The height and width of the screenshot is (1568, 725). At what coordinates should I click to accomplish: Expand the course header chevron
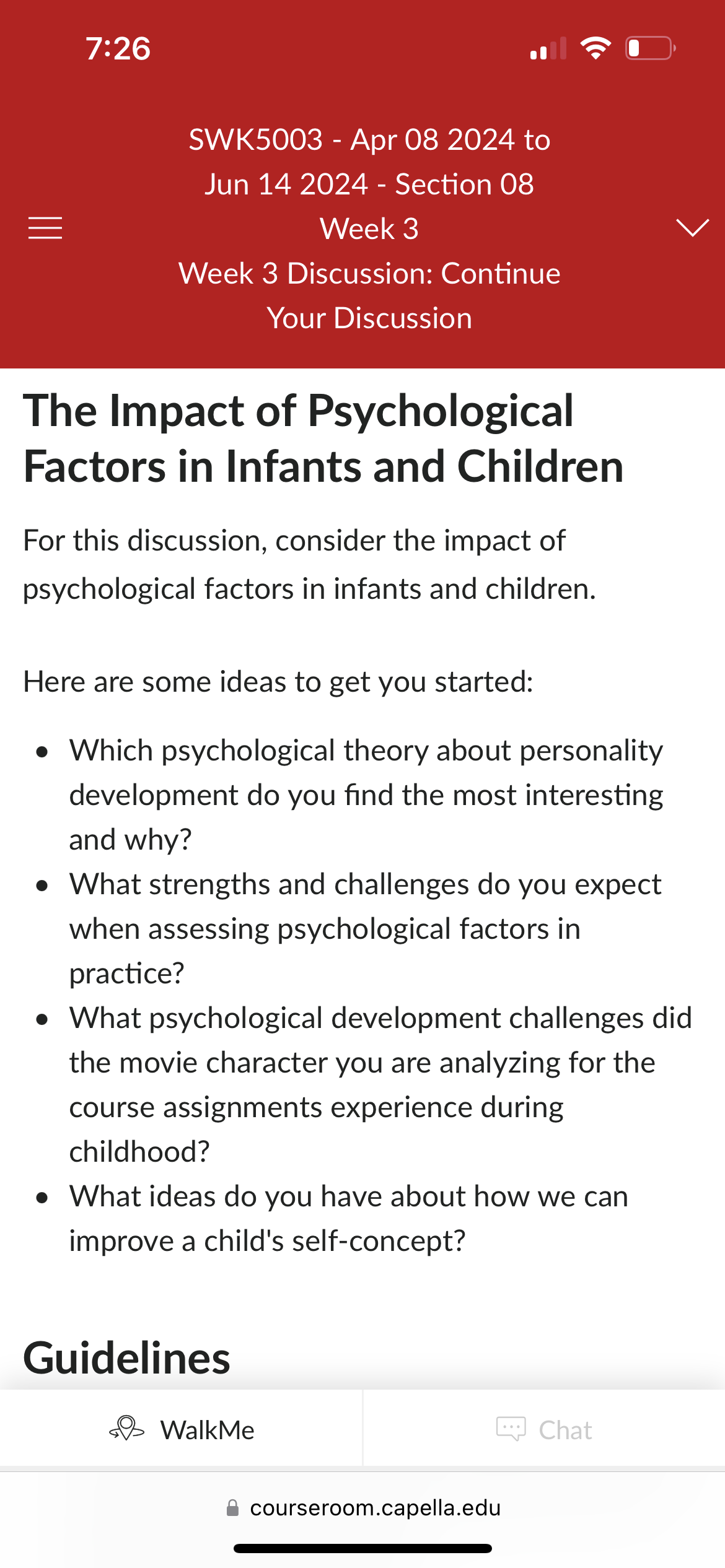(x=692, y=228)
